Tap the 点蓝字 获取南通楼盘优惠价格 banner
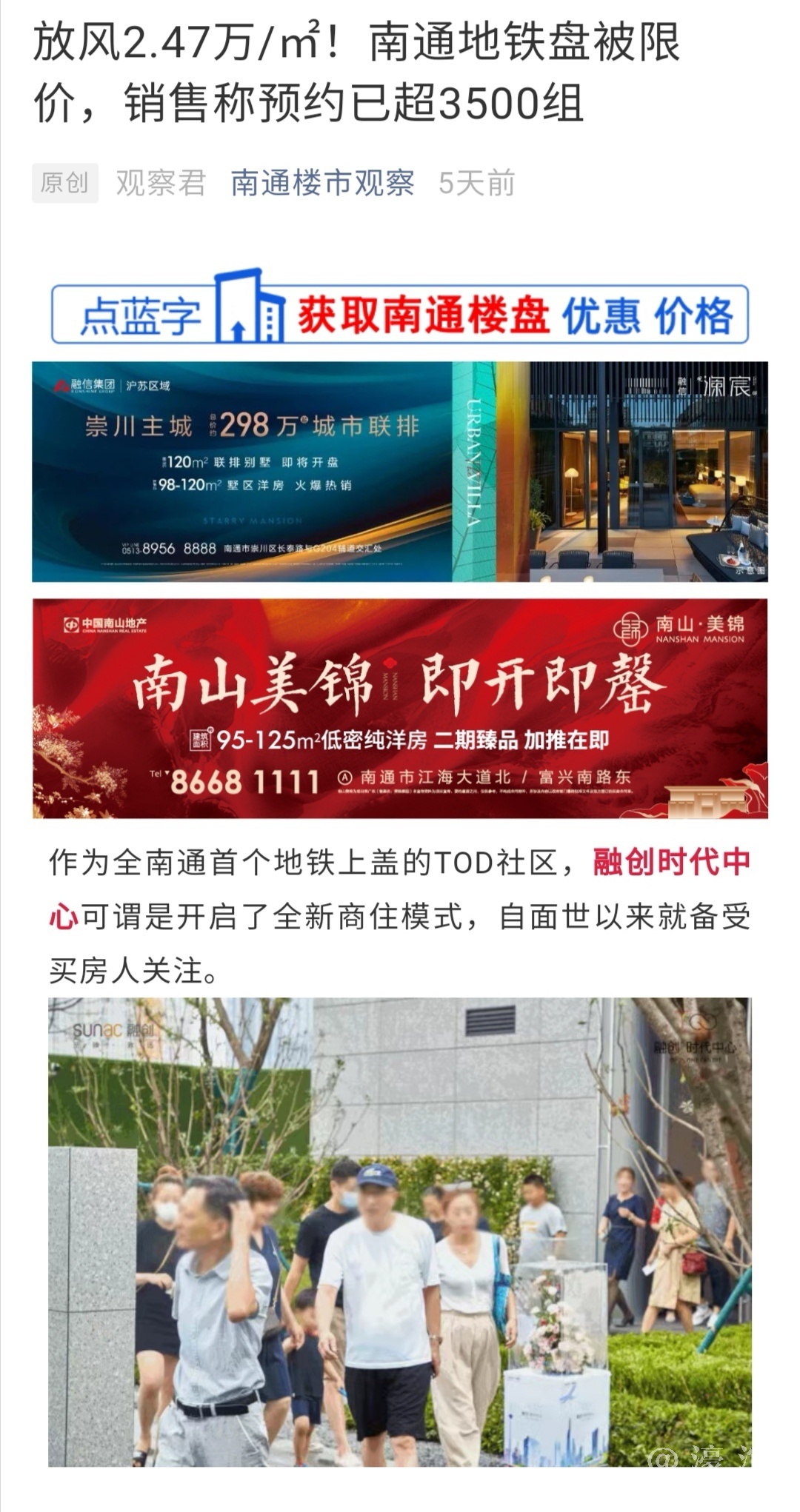800x1512 pixels. 399,314
